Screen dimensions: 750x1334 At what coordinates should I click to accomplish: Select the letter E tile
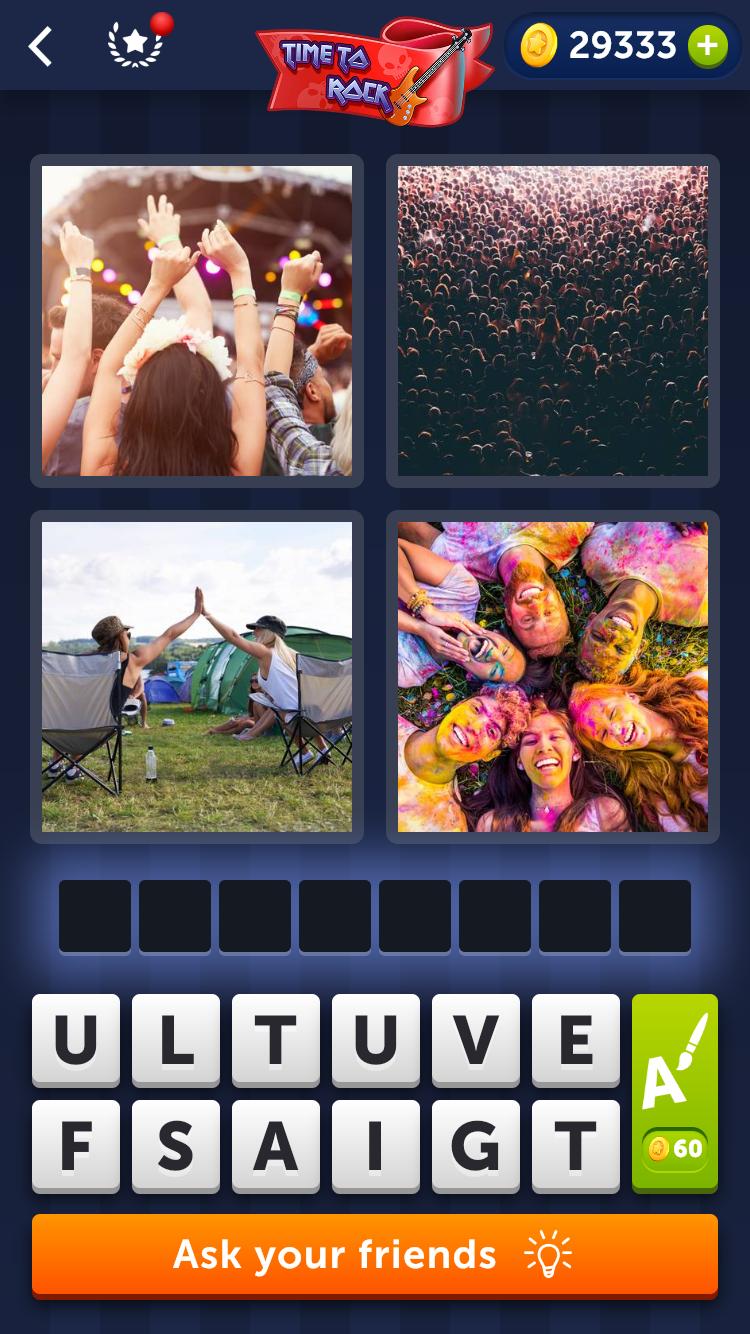[576, 1040]
